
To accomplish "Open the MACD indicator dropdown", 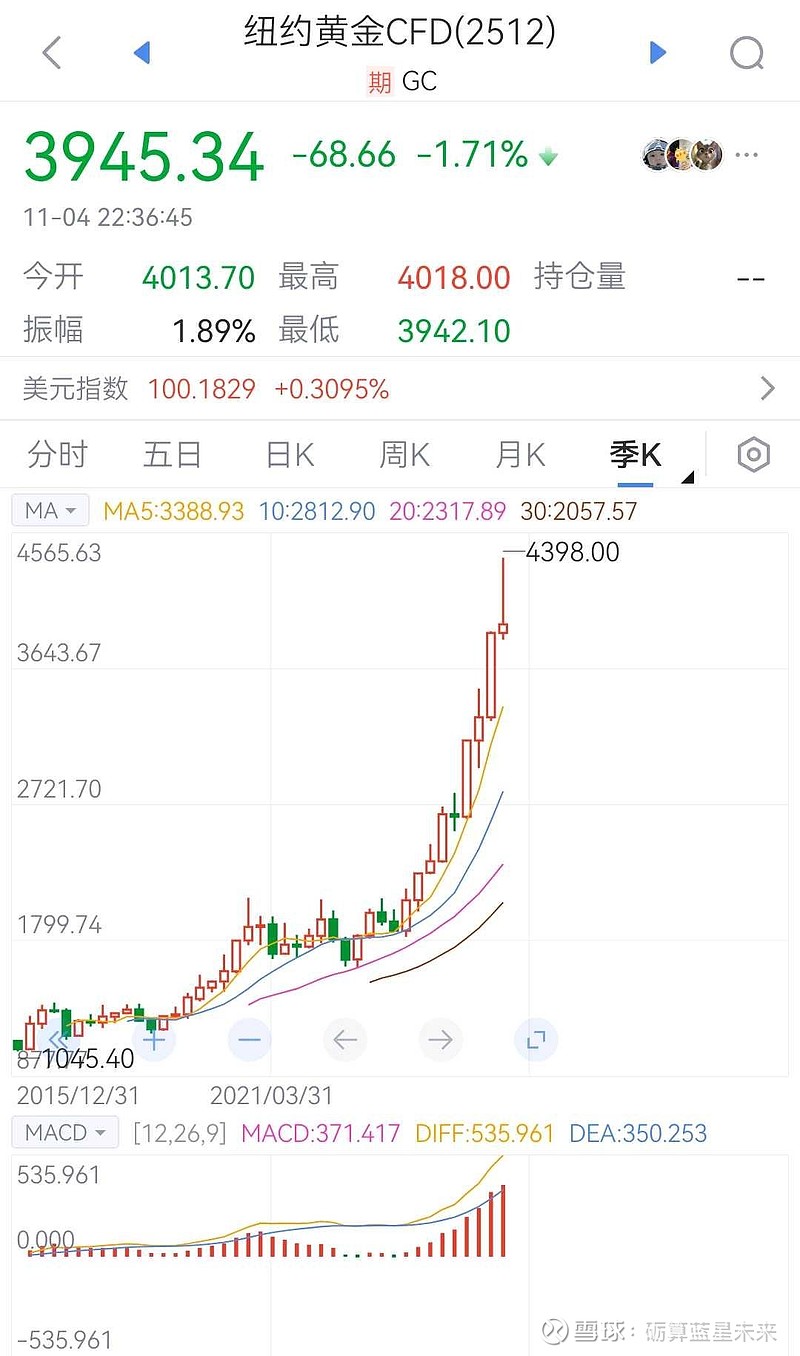I will pyautogui.click(x=64, y=1132).
